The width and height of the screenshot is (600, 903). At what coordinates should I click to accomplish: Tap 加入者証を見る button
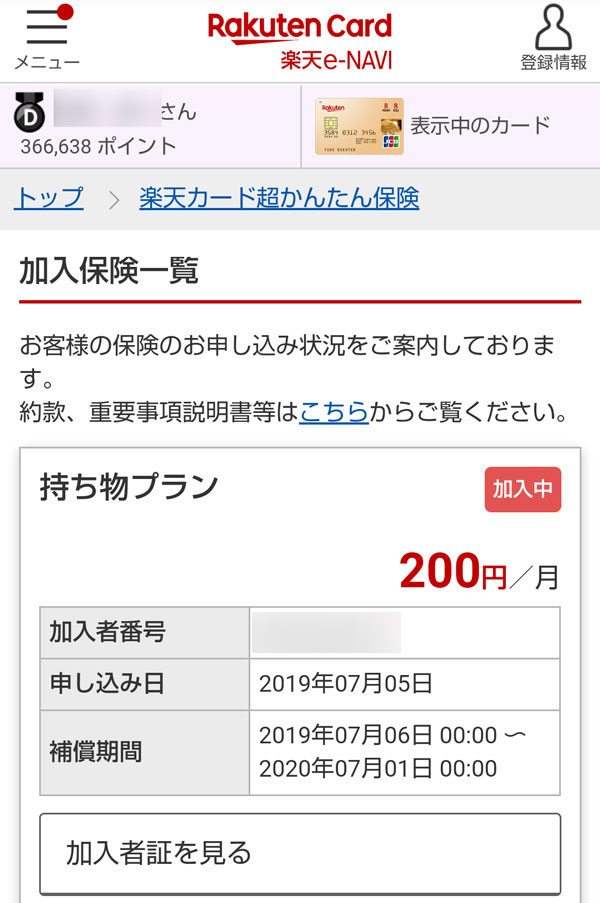300,853
